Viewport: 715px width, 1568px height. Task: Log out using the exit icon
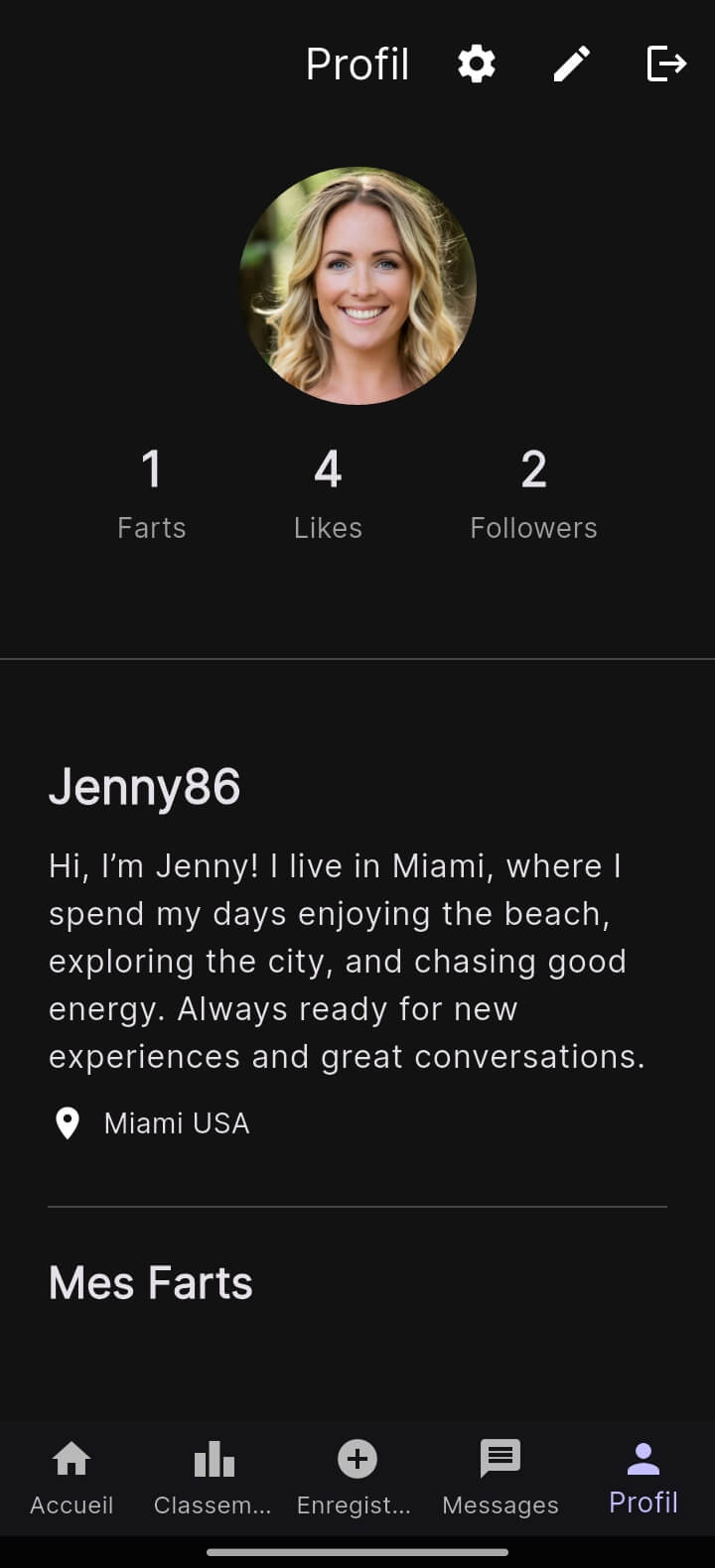666,65
